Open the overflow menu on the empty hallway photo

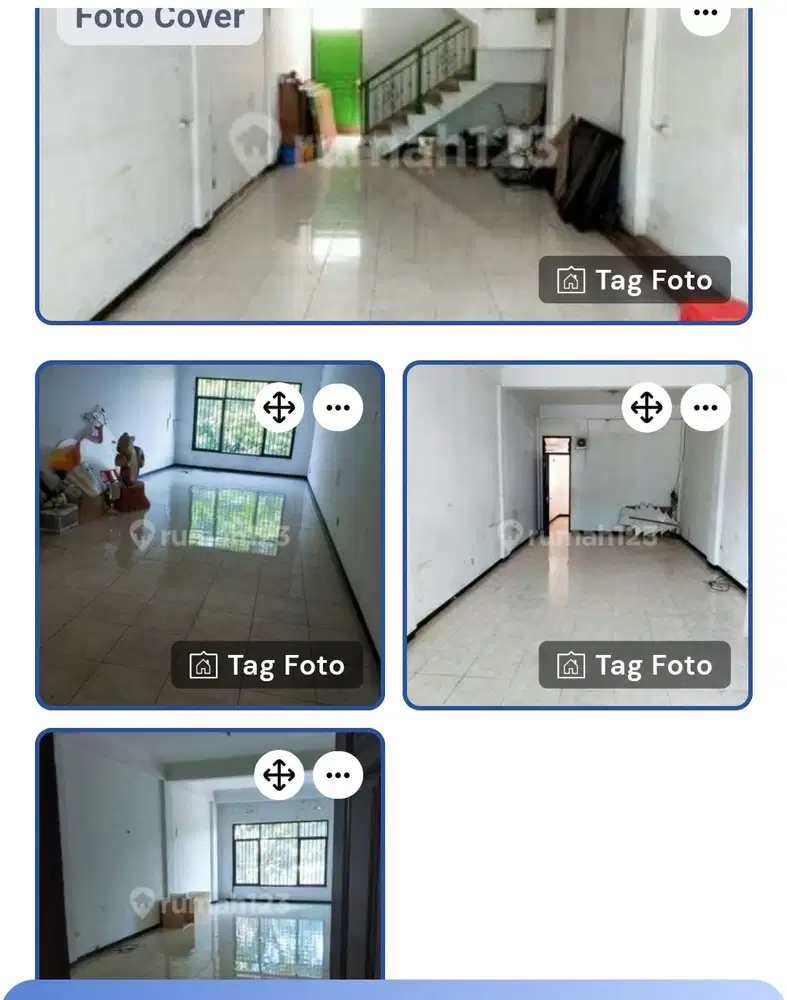706,408
